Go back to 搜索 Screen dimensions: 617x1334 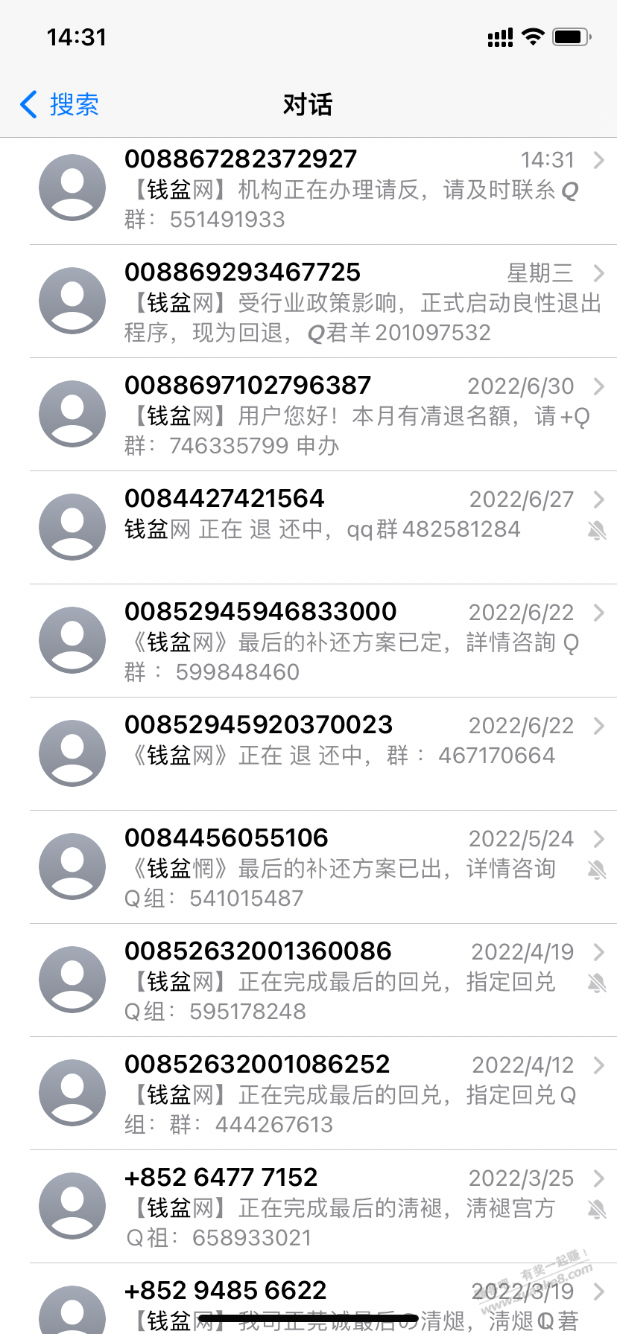(59, 104)
